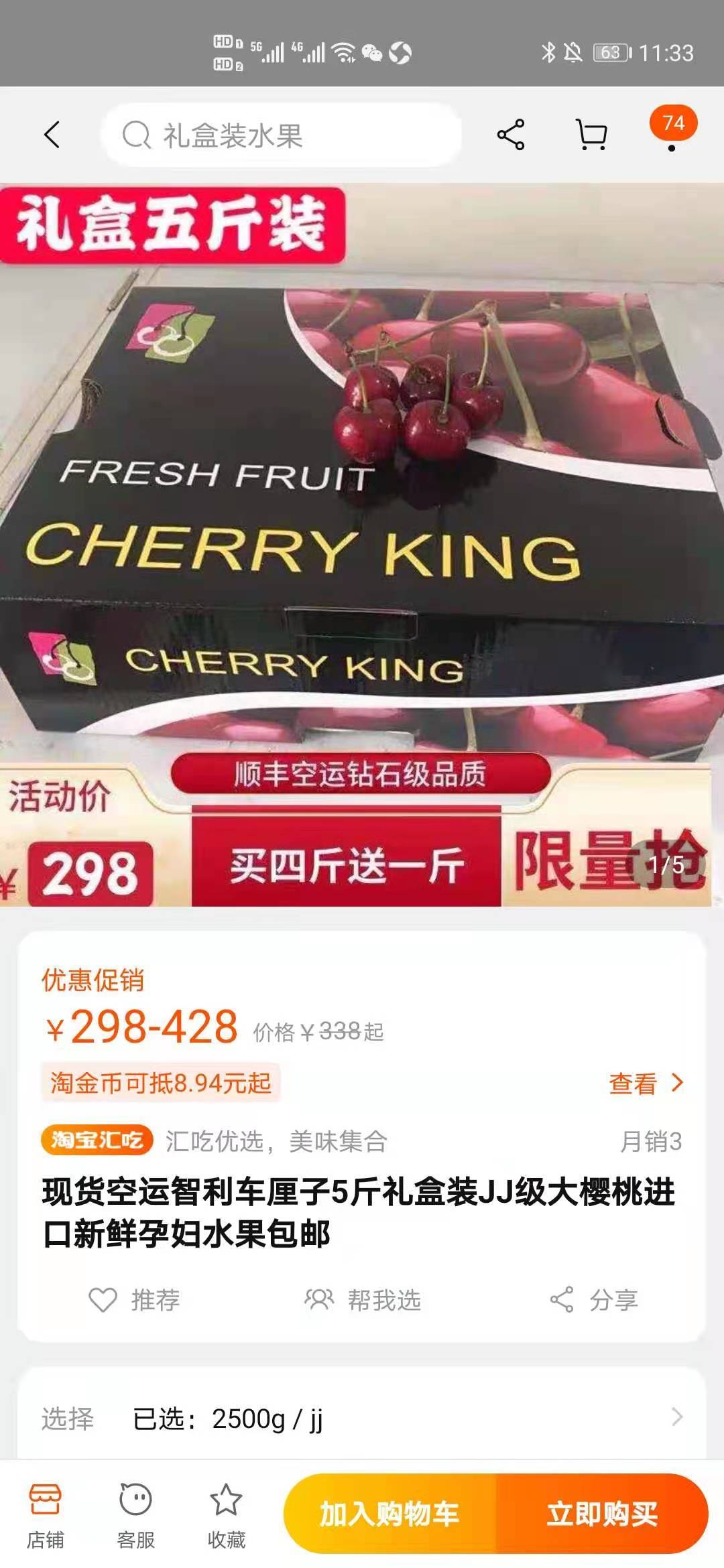Tap 立即购买 to buy now
The width and height of the screenshot is (724, 1568).
(x=602, y=1514)
